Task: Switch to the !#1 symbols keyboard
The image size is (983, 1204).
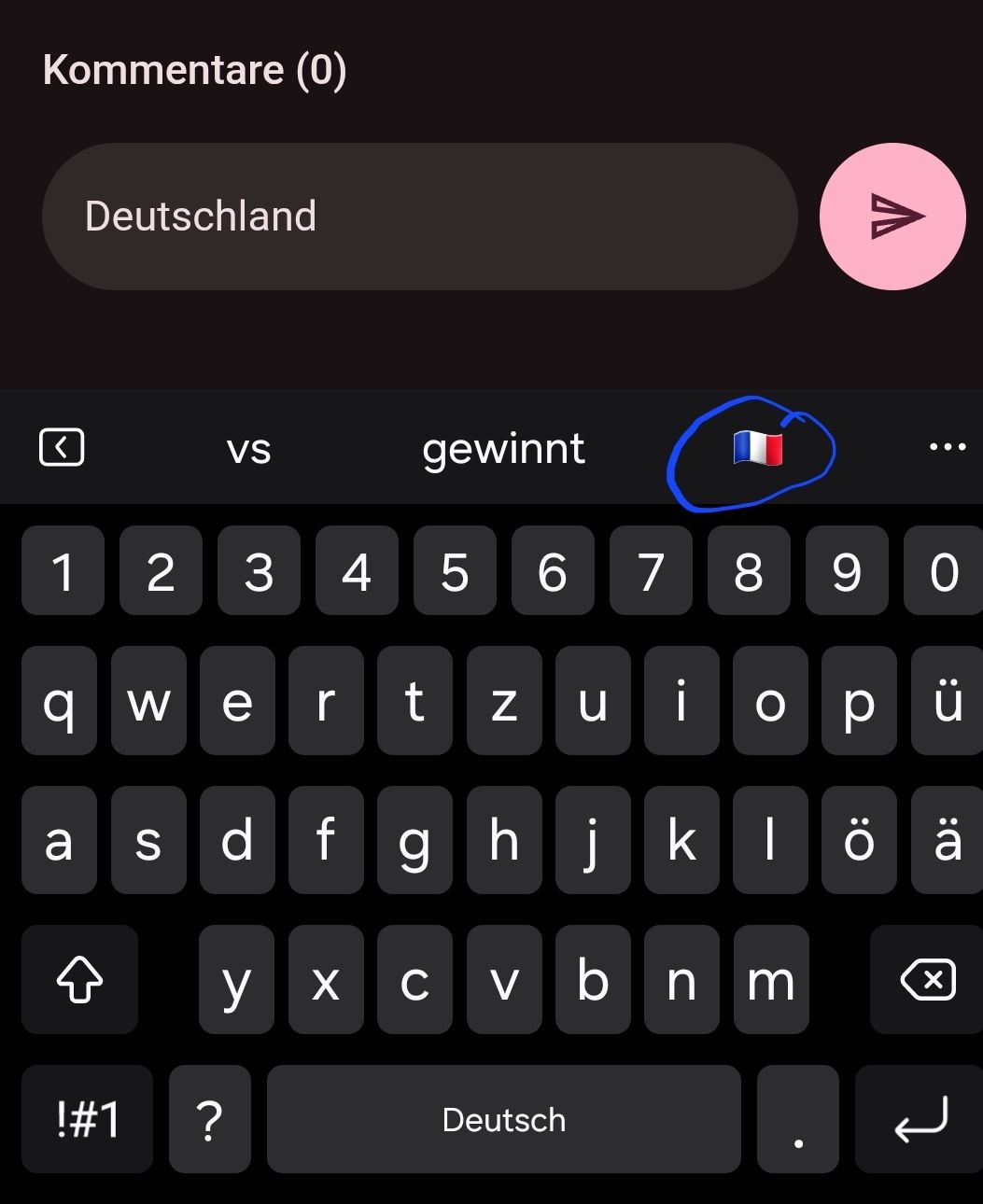Action: click(x=87, y=1119)
